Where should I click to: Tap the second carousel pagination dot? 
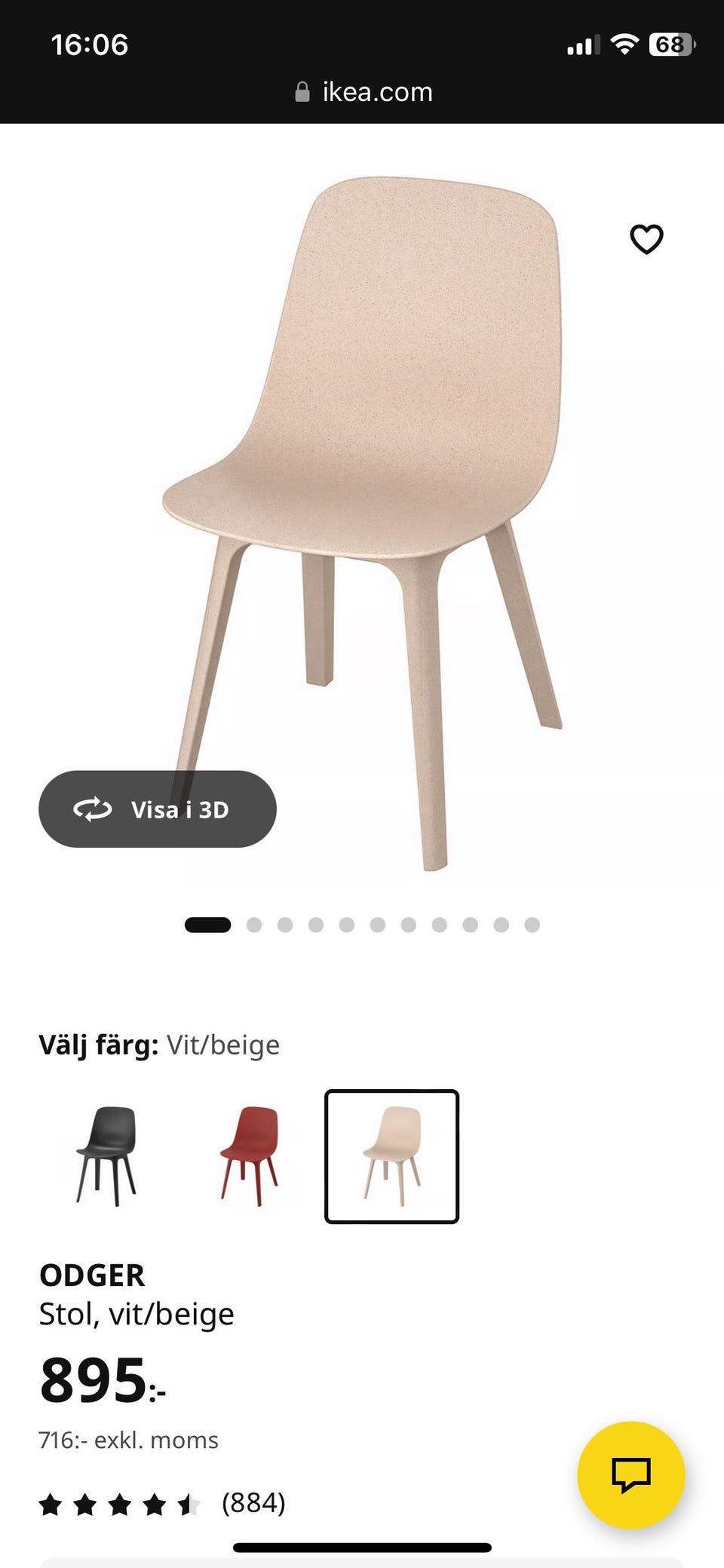253,923
